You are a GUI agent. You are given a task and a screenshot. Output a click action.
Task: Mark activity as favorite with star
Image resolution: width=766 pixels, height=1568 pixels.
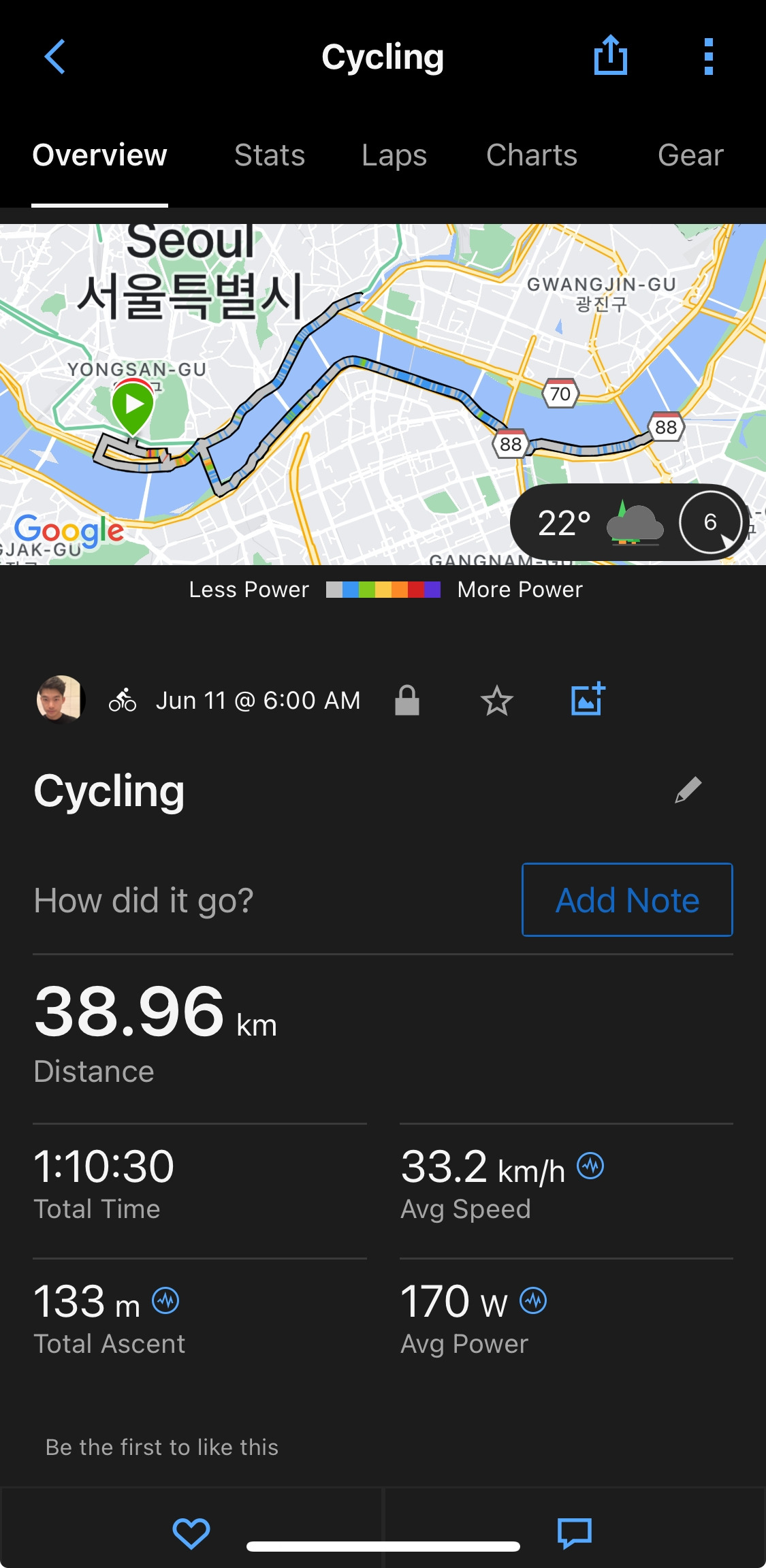coord(497,701)
